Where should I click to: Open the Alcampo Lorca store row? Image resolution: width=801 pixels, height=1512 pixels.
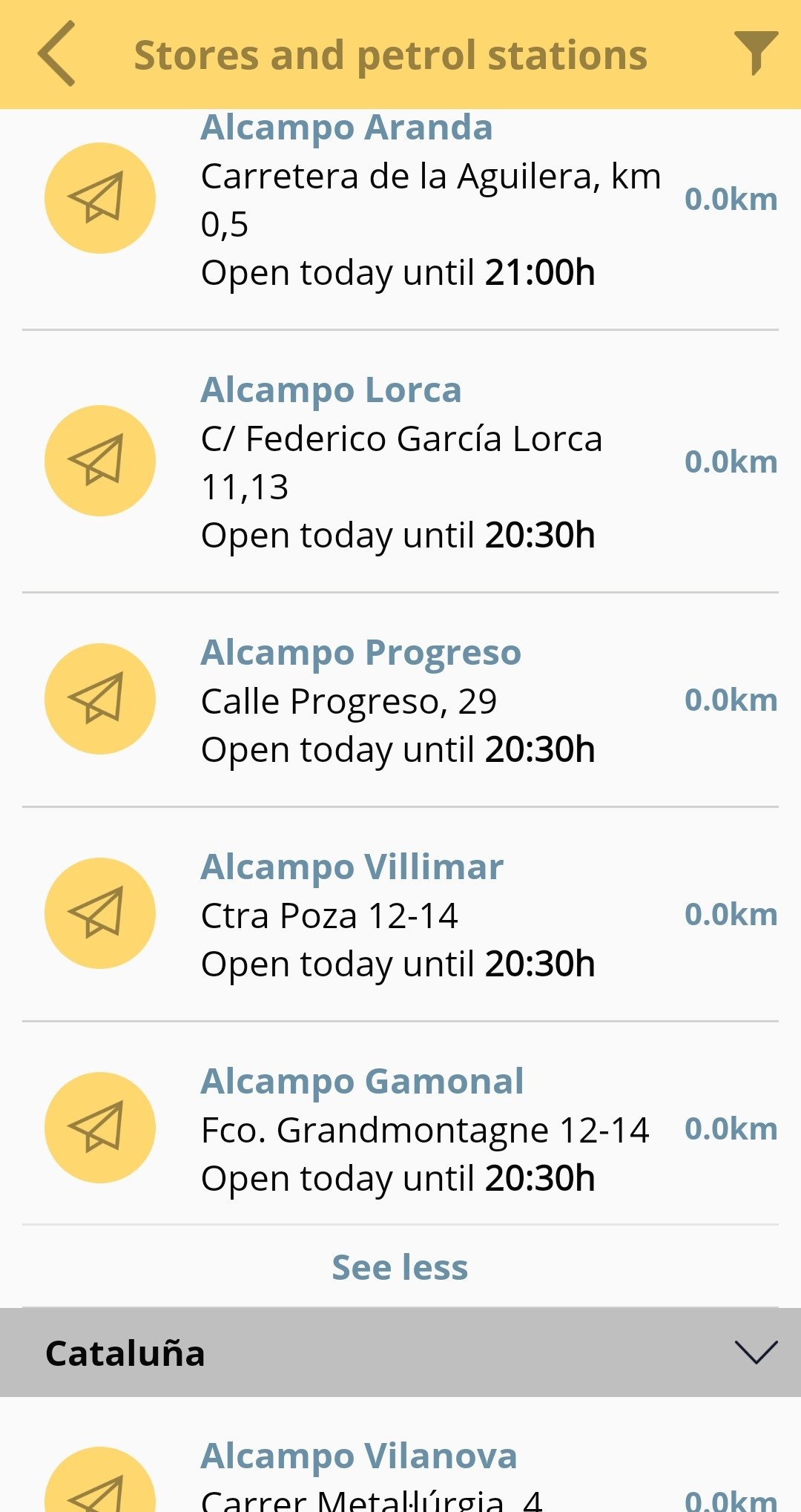pyautogui.click(x=400, y=461)
